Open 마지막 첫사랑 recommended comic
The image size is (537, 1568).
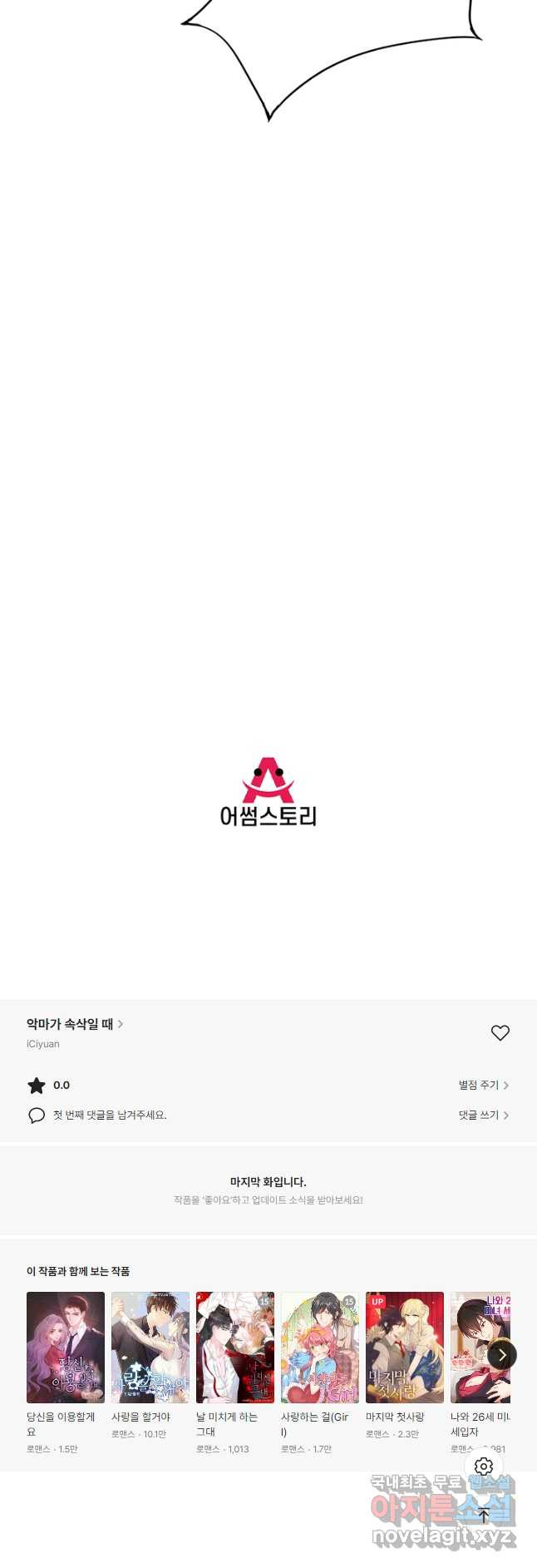point(405,1348)
